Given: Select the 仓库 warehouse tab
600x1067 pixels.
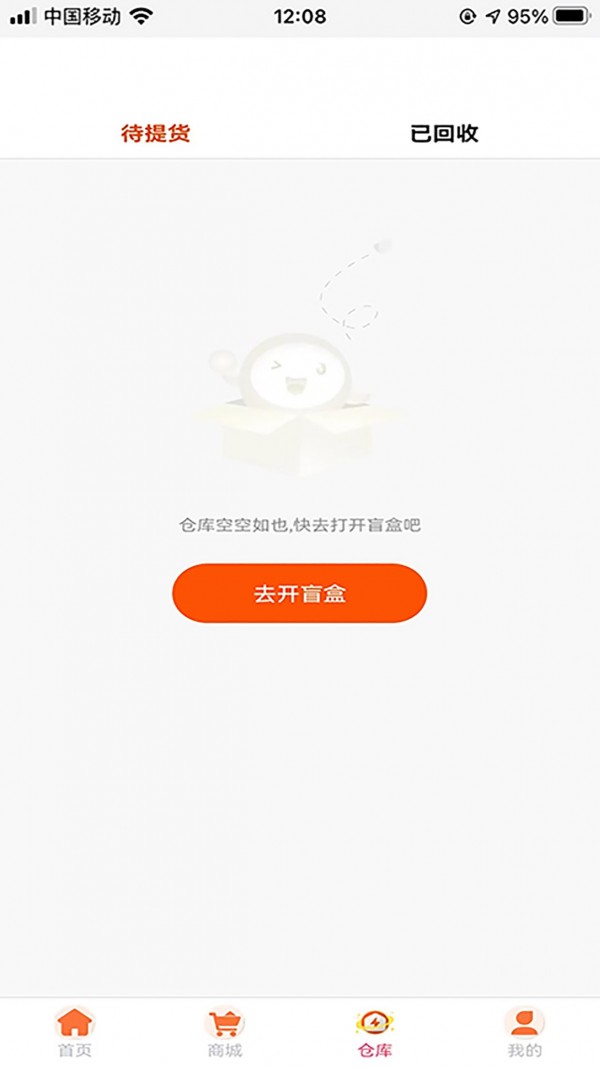Looking at the screenshot, I should click(x=375, y=1032).
